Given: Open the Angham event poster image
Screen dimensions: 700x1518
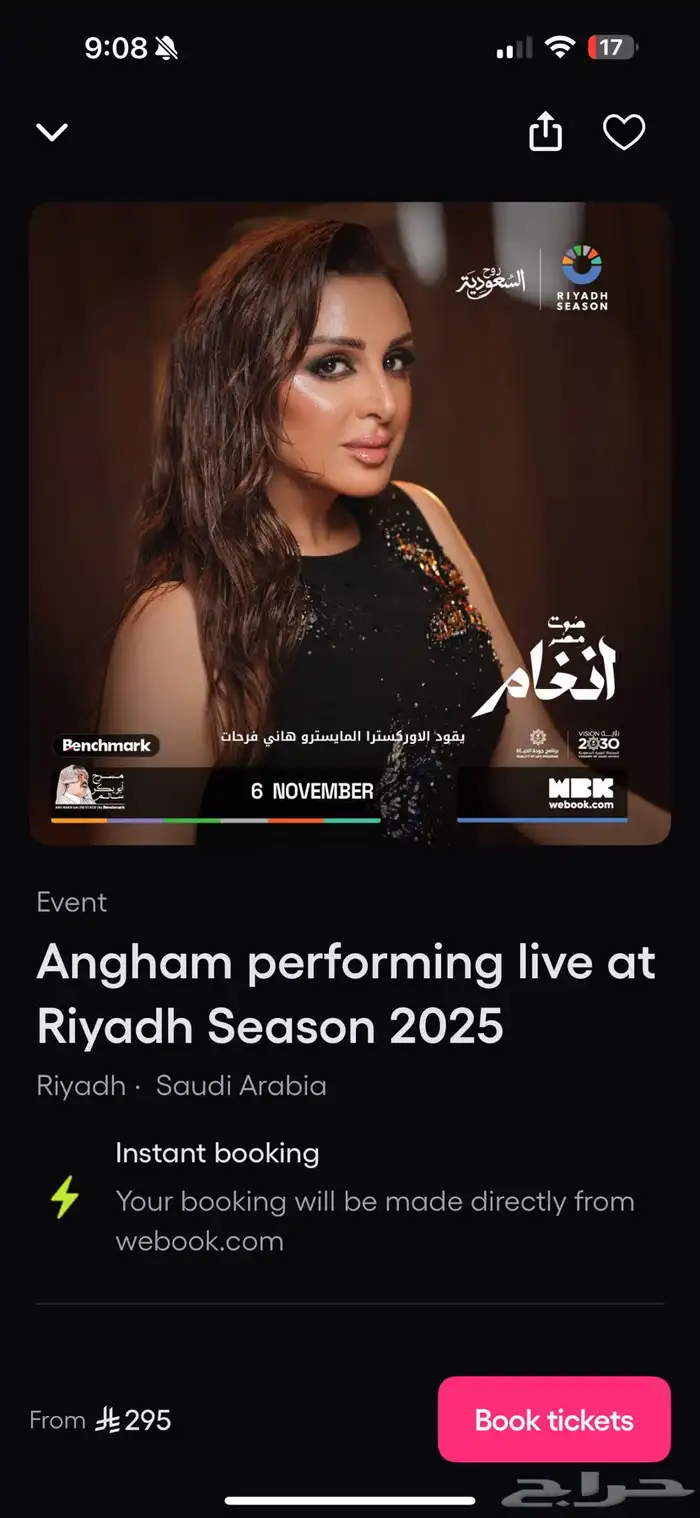Looking at the screenshot, I should point(350,524).
